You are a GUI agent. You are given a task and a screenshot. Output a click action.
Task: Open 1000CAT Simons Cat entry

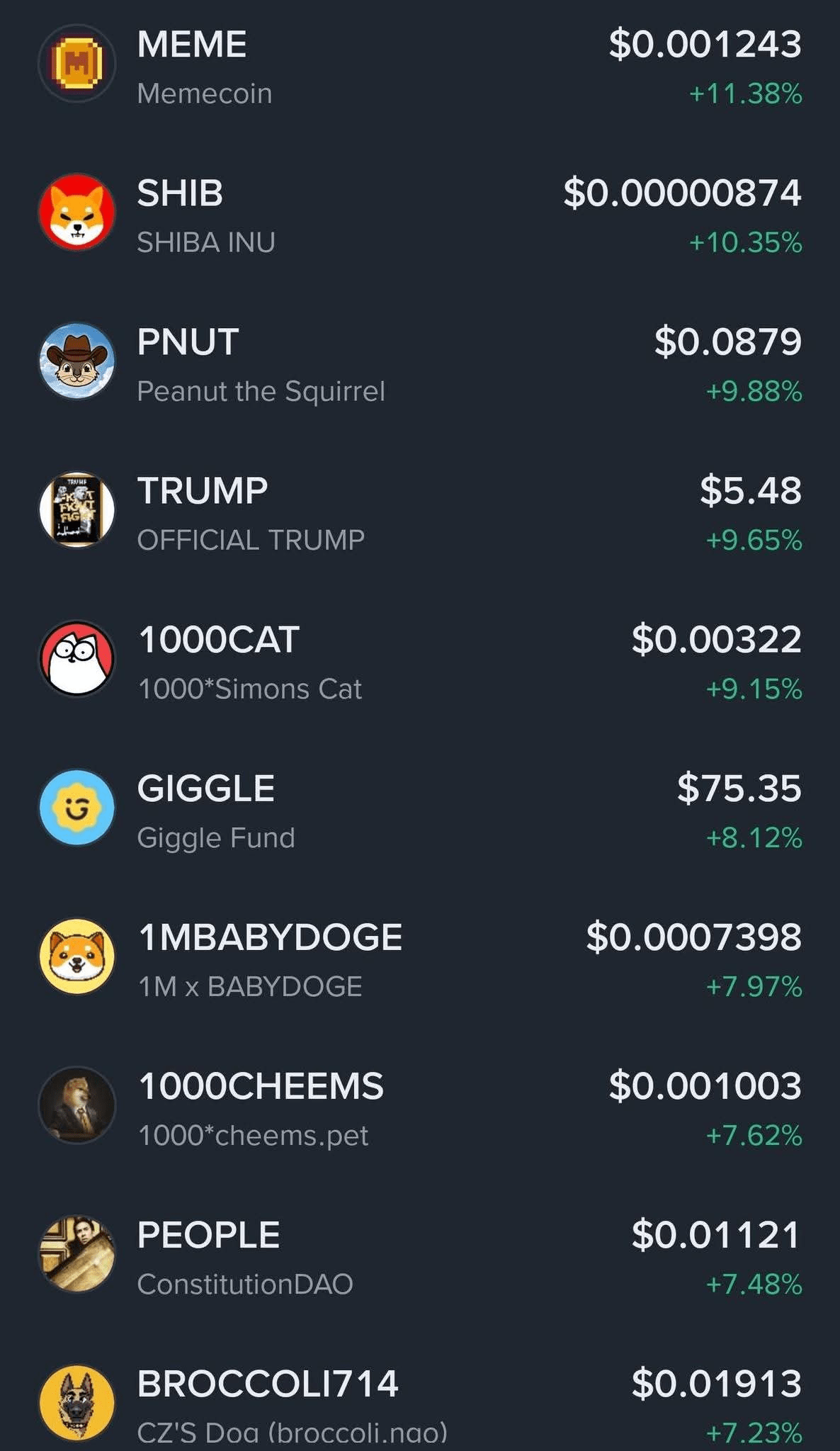(420, 662)
